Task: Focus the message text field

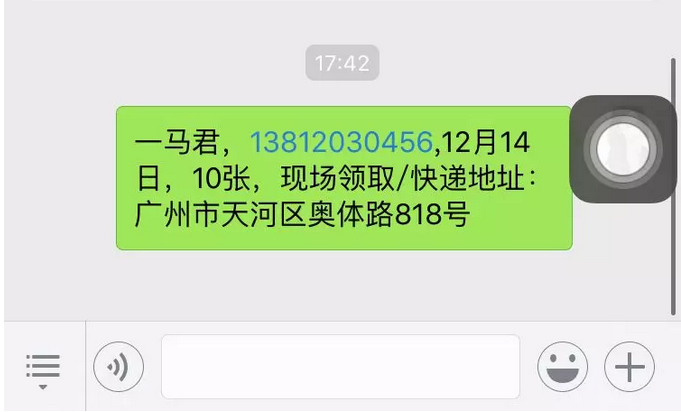Action: click(x=340, y=367)
